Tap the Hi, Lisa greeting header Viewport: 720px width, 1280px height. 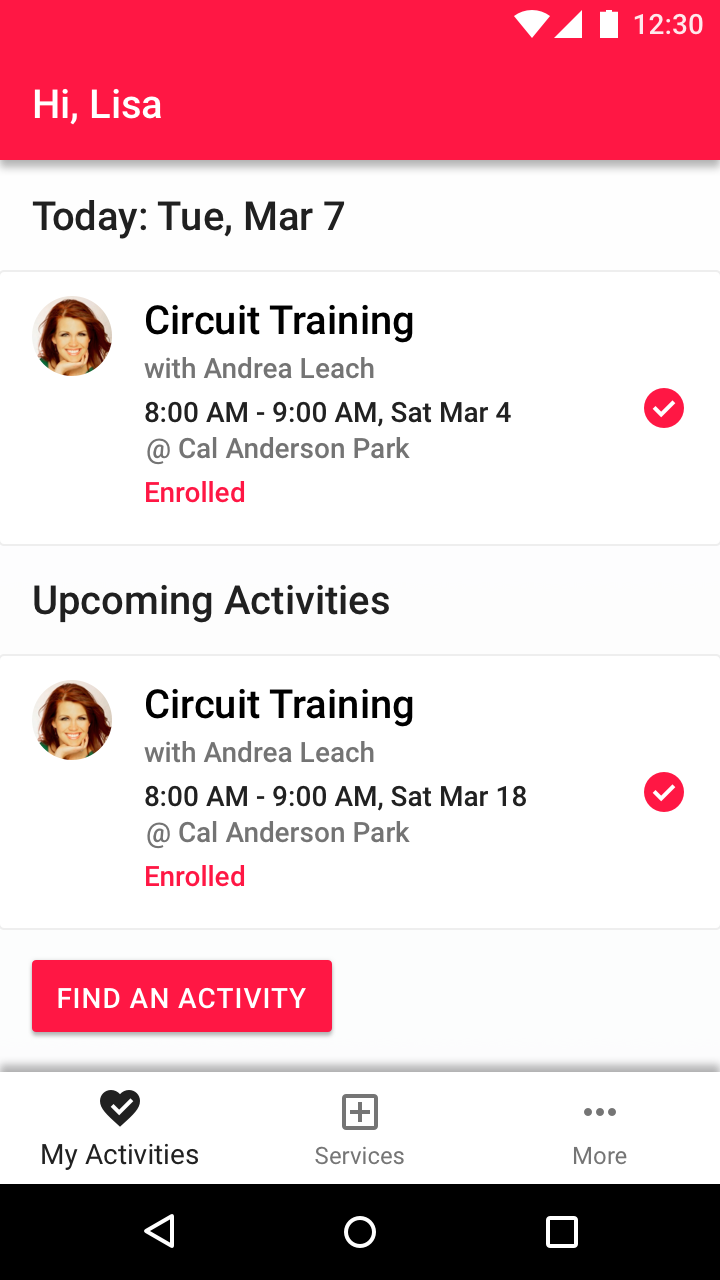click(98, 103)
